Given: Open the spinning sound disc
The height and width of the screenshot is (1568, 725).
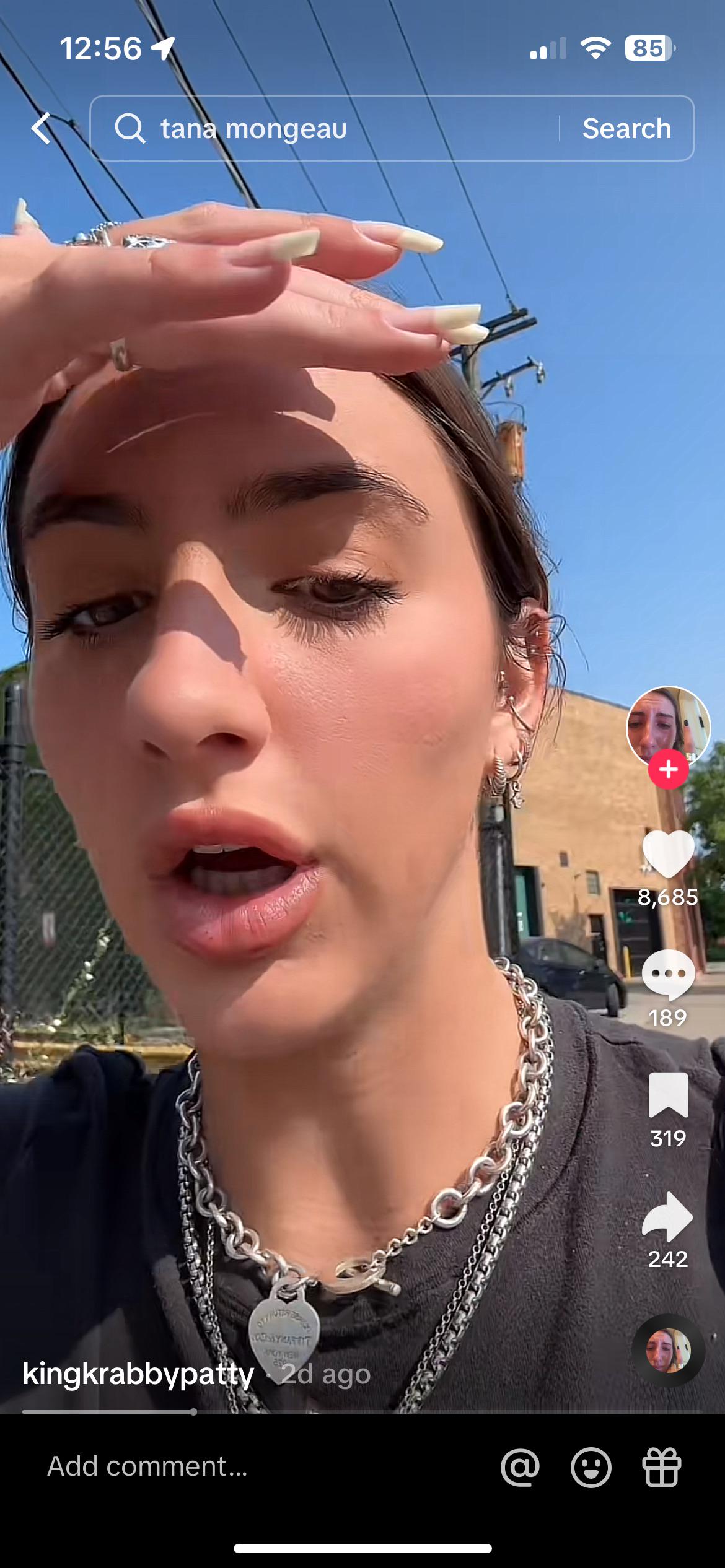Looking at the screenshot, I should (668, 1350).
